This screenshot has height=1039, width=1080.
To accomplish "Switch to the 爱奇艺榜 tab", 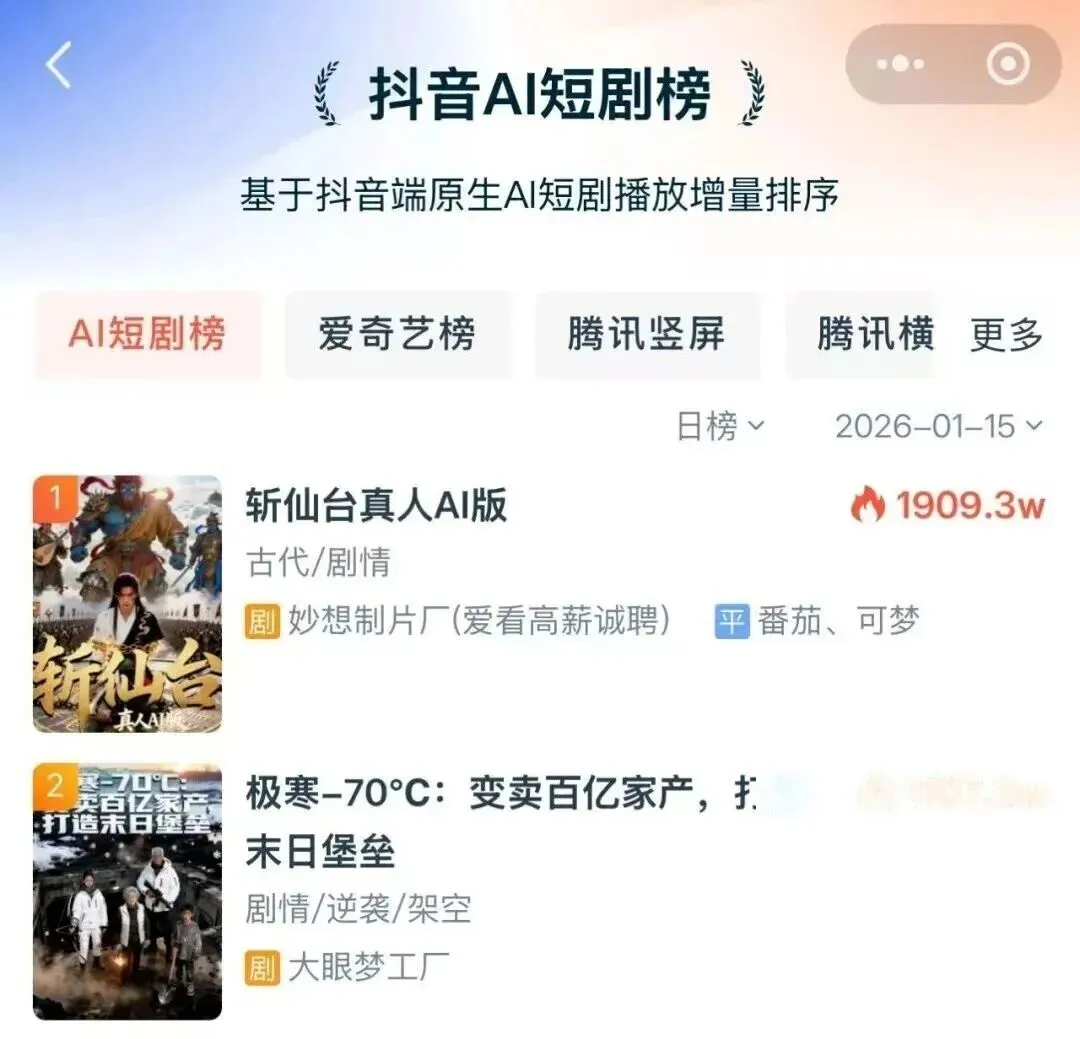I will coord(398,334).
